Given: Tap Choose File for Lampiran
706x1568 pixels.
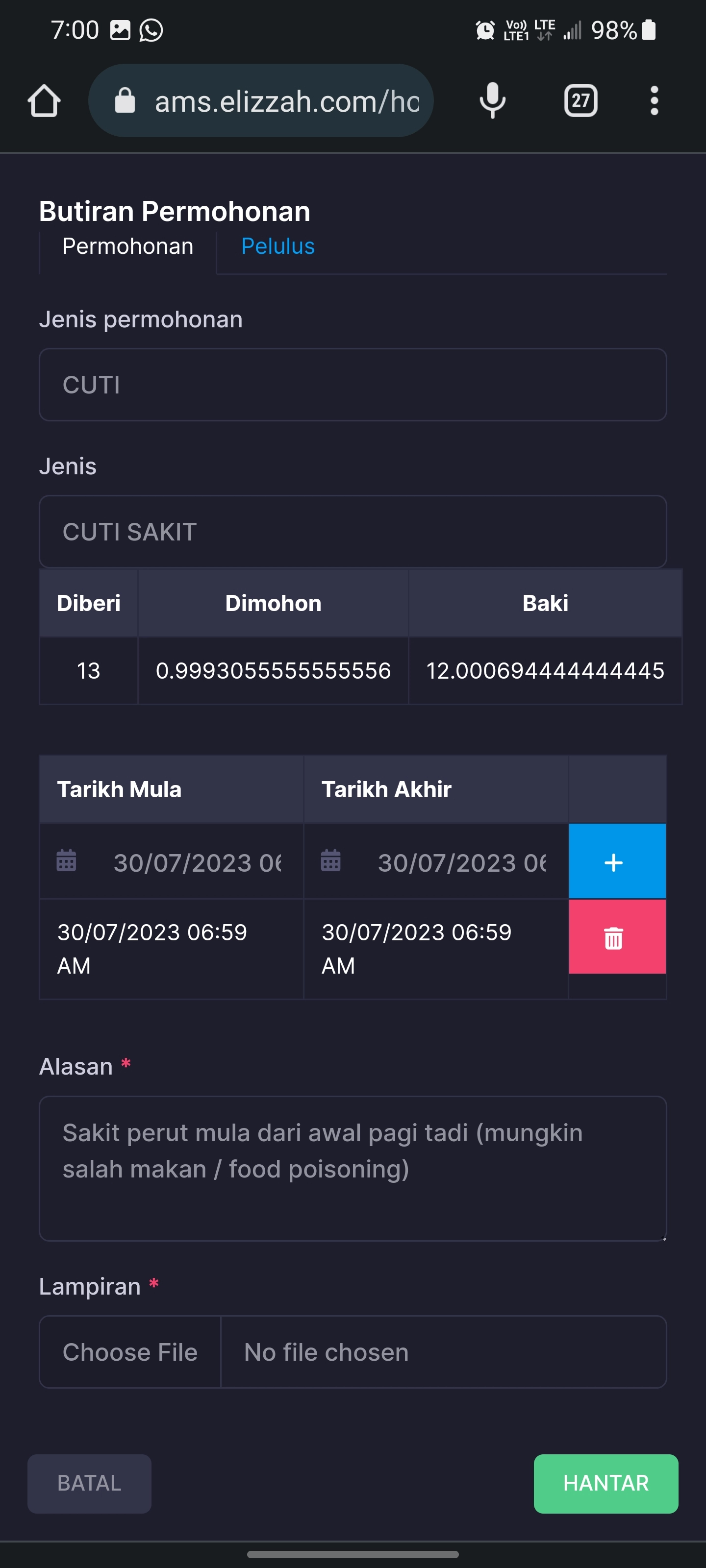Looking at the screenshot, I should (x=130, y=1352).
